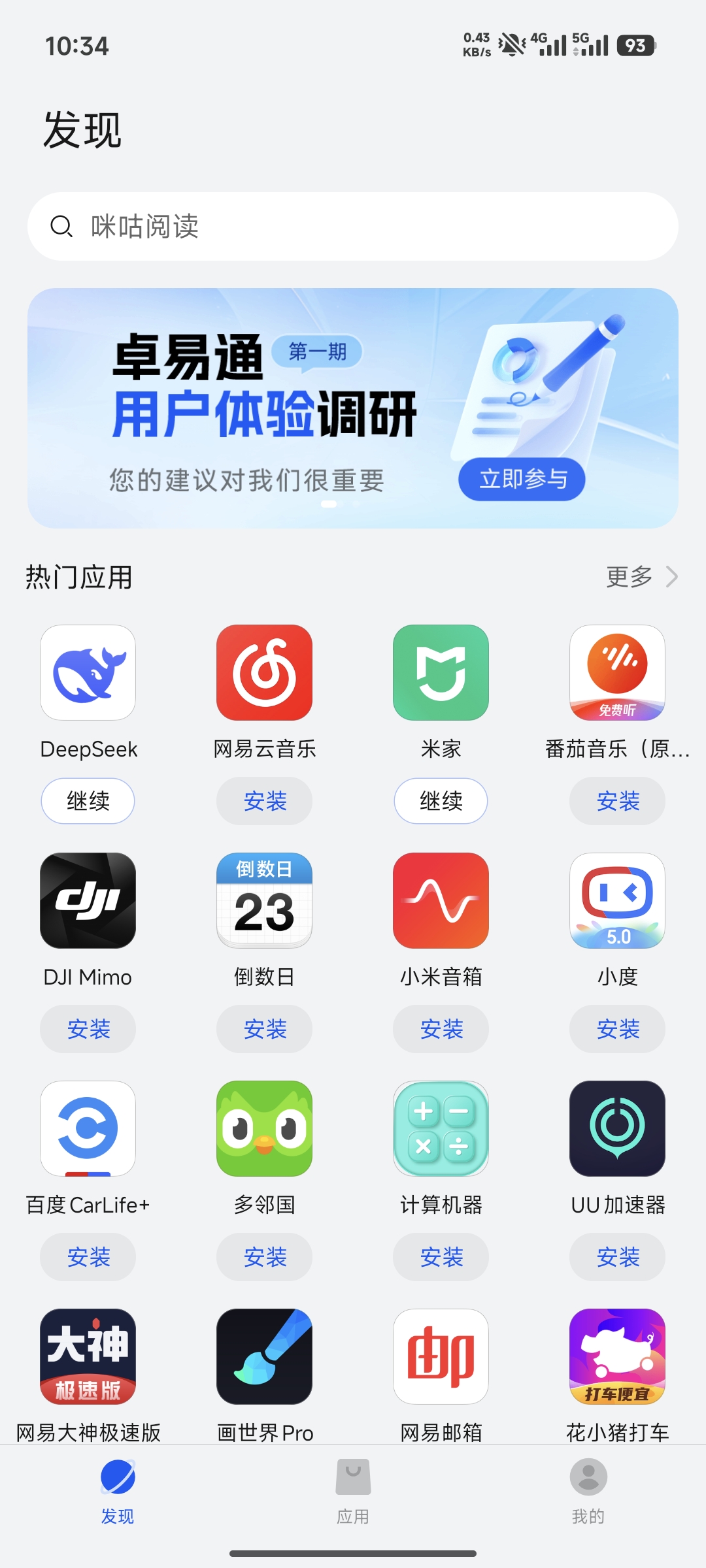Tap 安装 for 多邻国

point(265,1257)
